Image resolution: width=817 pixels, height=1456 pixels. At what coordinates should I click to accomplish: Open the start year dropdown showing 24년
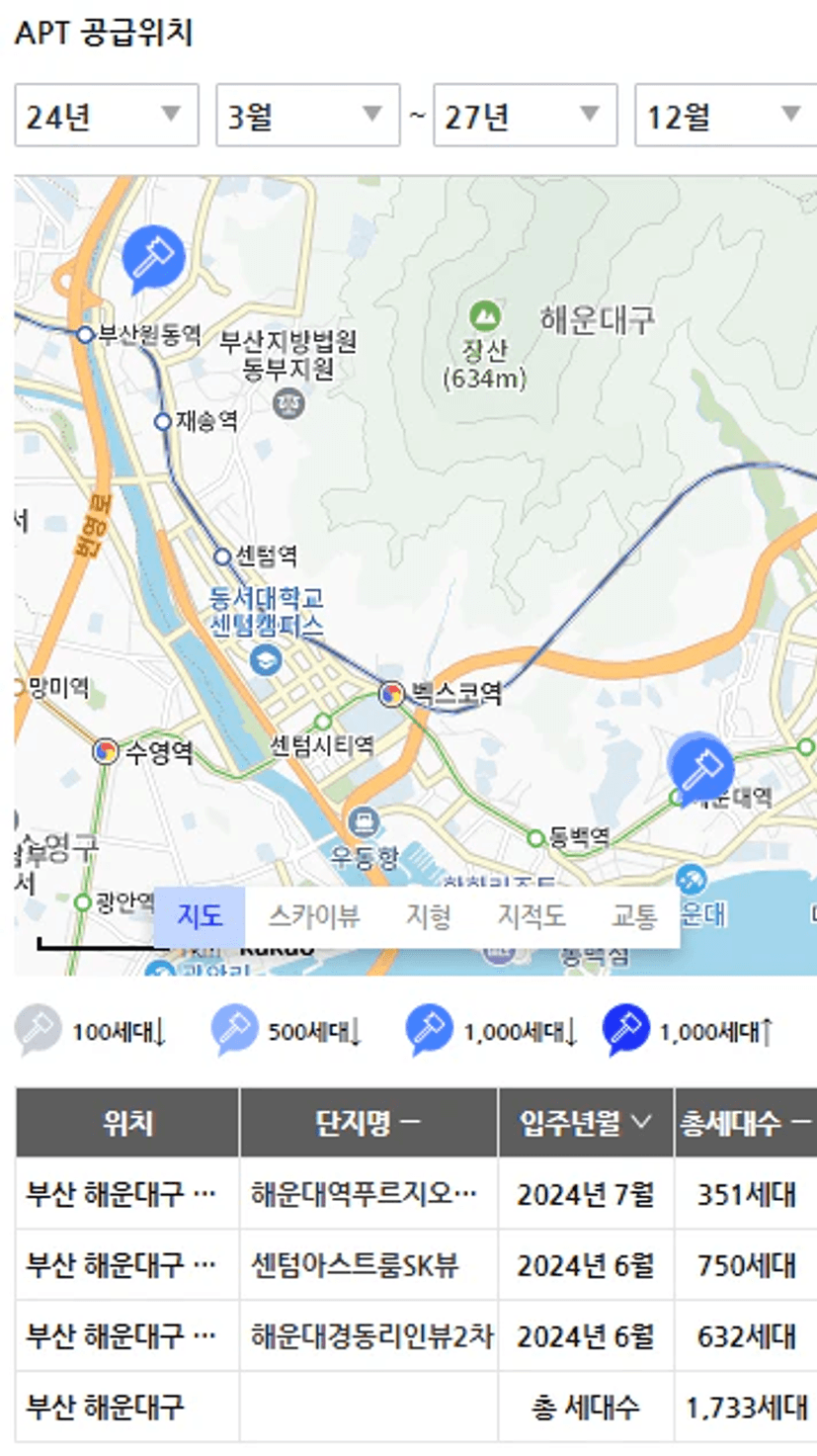point(107,116)
